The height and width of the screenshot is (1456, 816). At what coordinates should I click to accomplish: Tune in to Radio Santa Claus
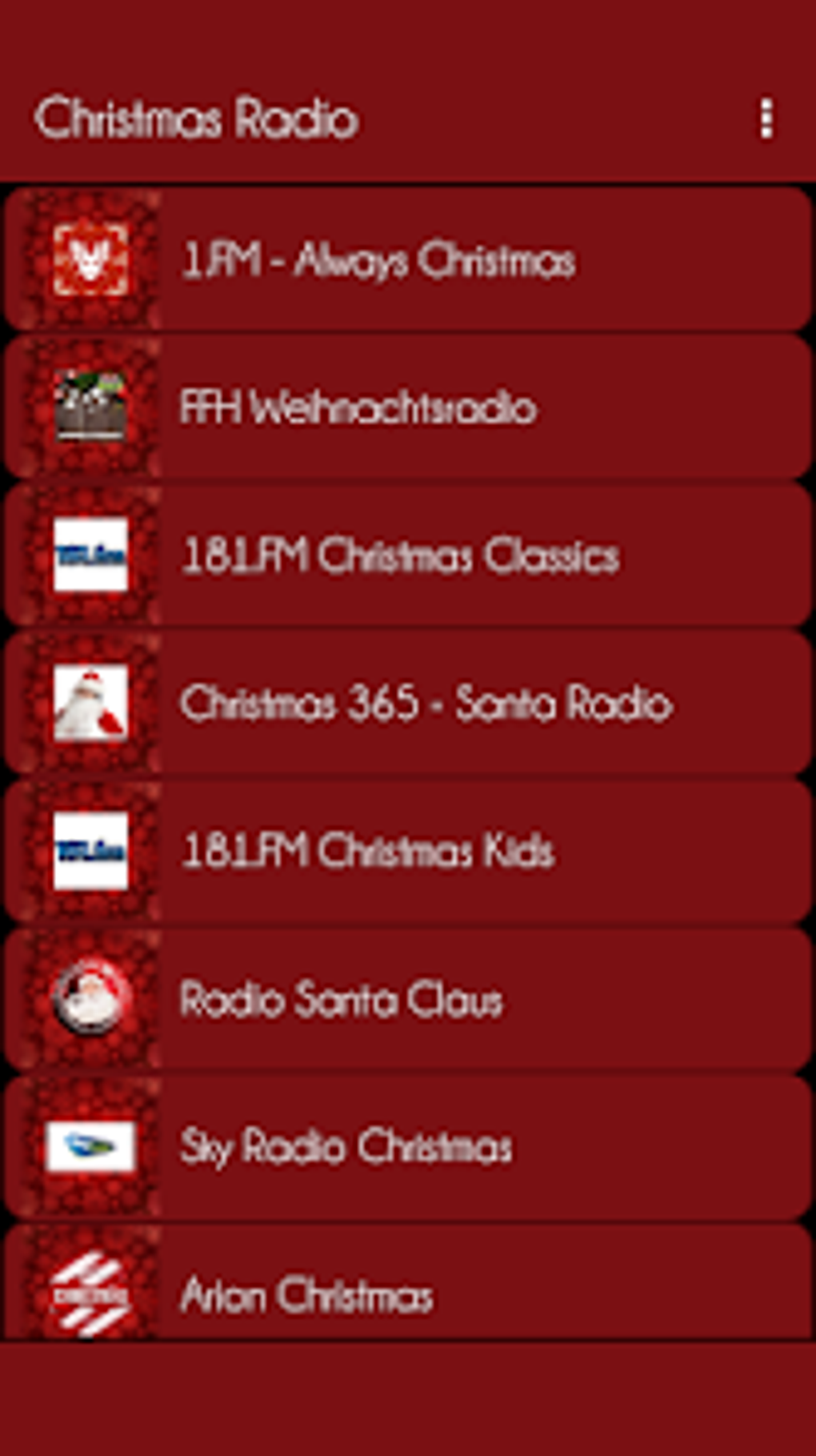click(408, 1000)
